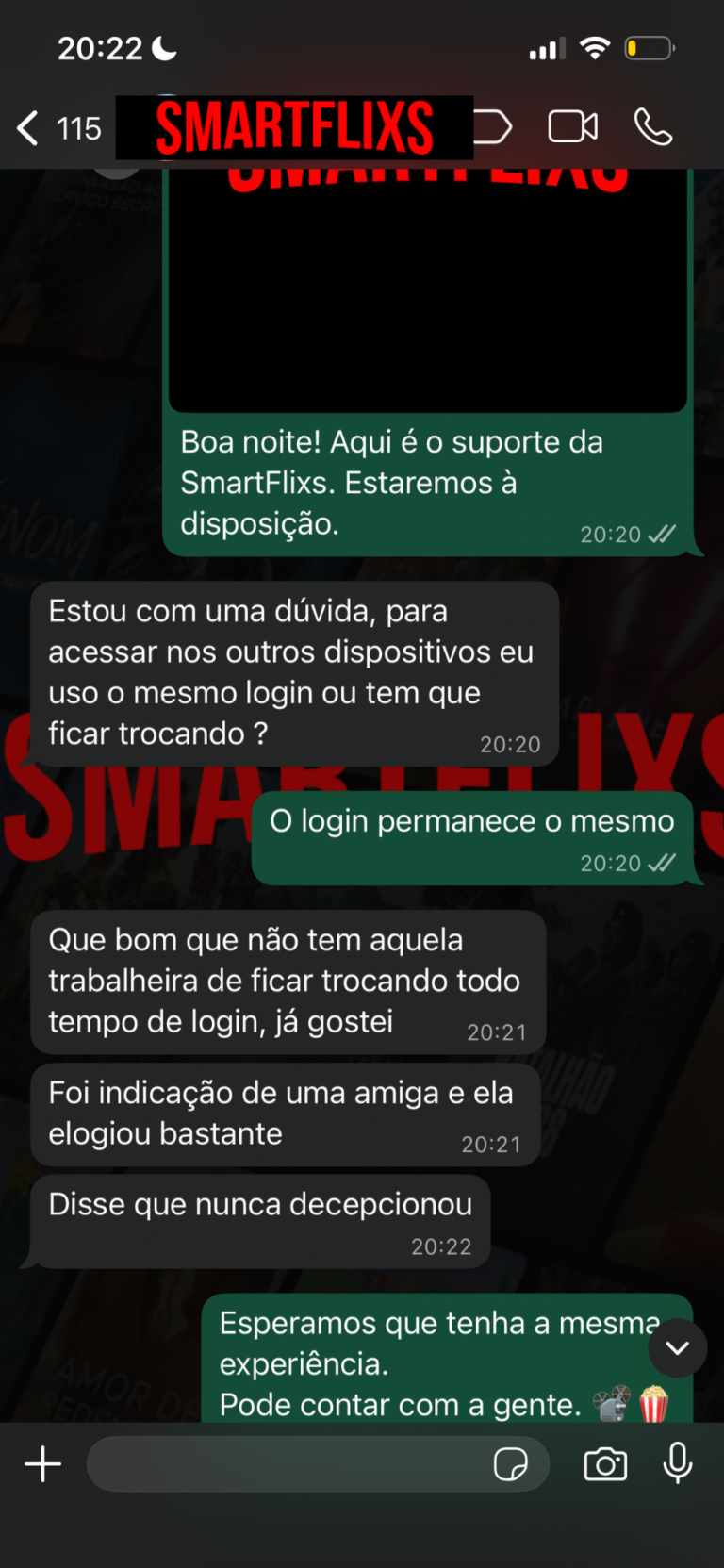Open SmartFlixs contact info header
724x1568 pixels.
point(294,128)
